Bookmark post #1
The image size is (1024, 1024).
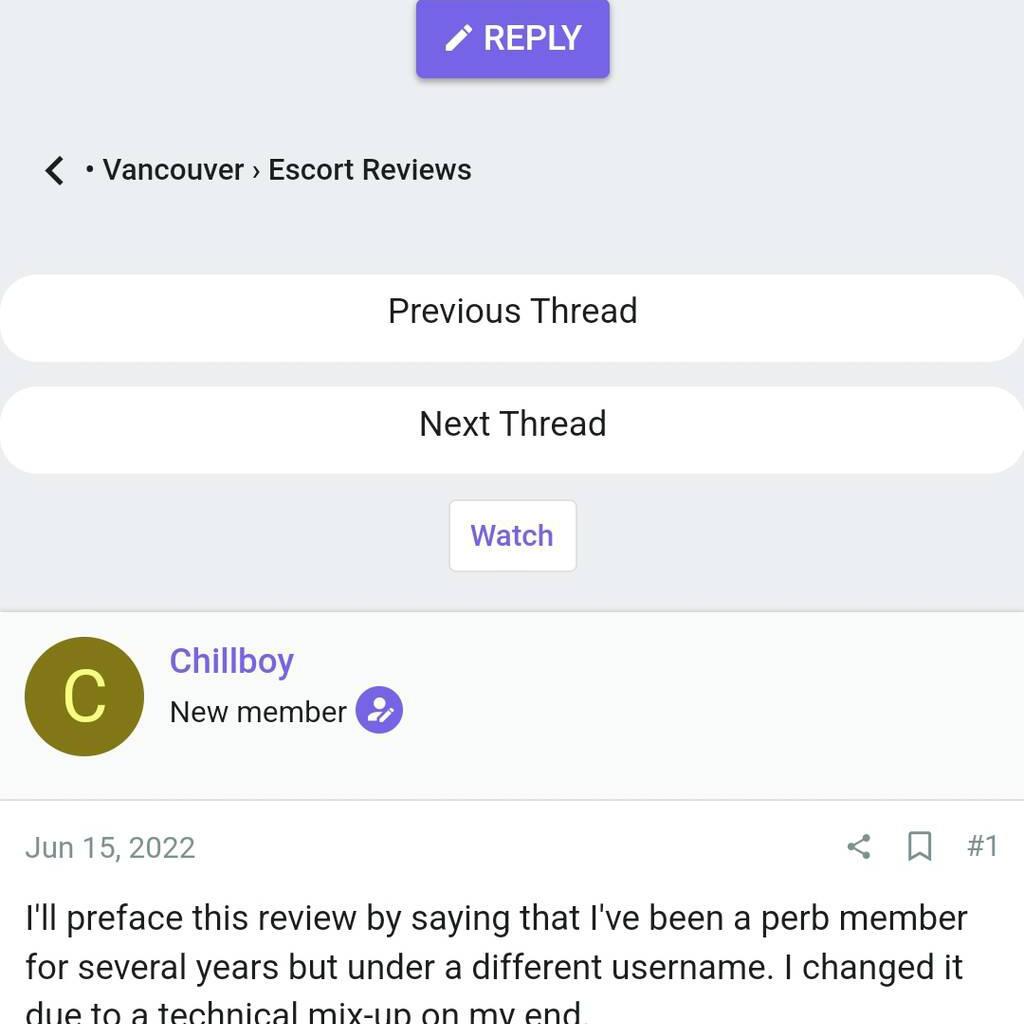pyautogui.click(x=919, y=847)
